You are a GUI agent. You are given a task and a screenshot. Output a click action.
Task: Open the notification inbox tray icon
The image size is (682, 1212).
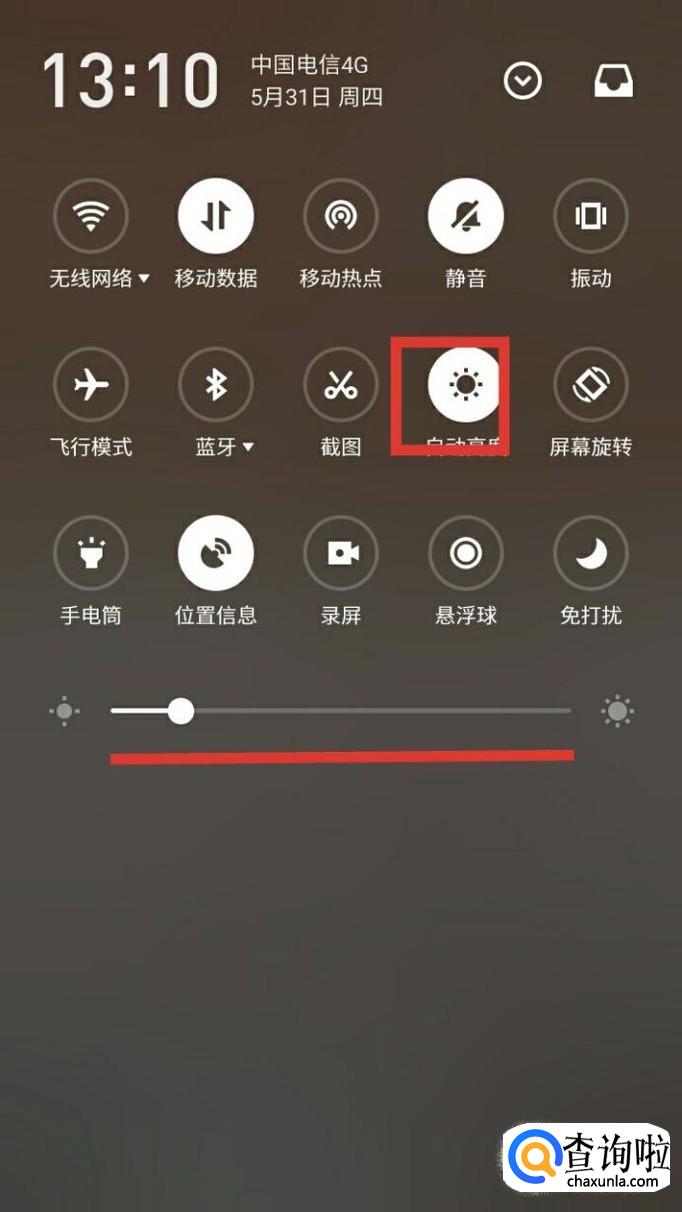coord(614,81)
